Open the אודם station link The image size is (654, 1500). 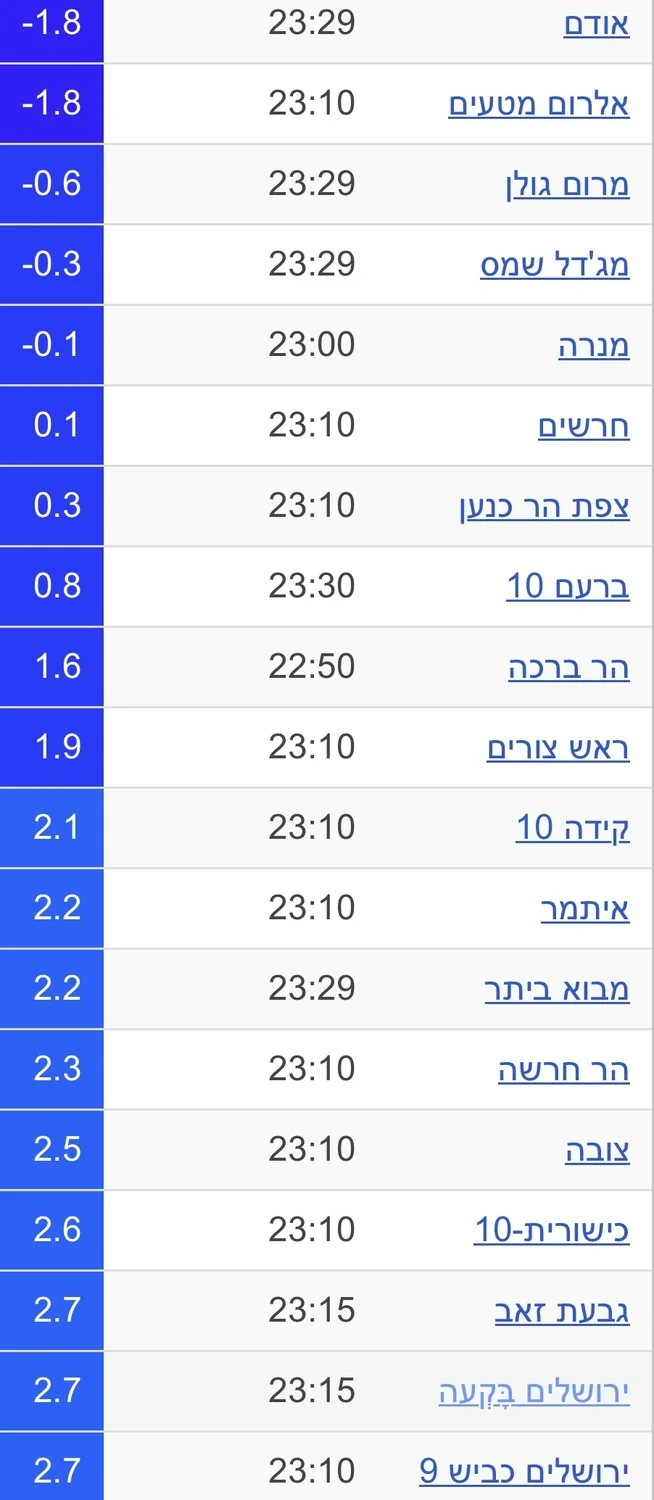596,24
